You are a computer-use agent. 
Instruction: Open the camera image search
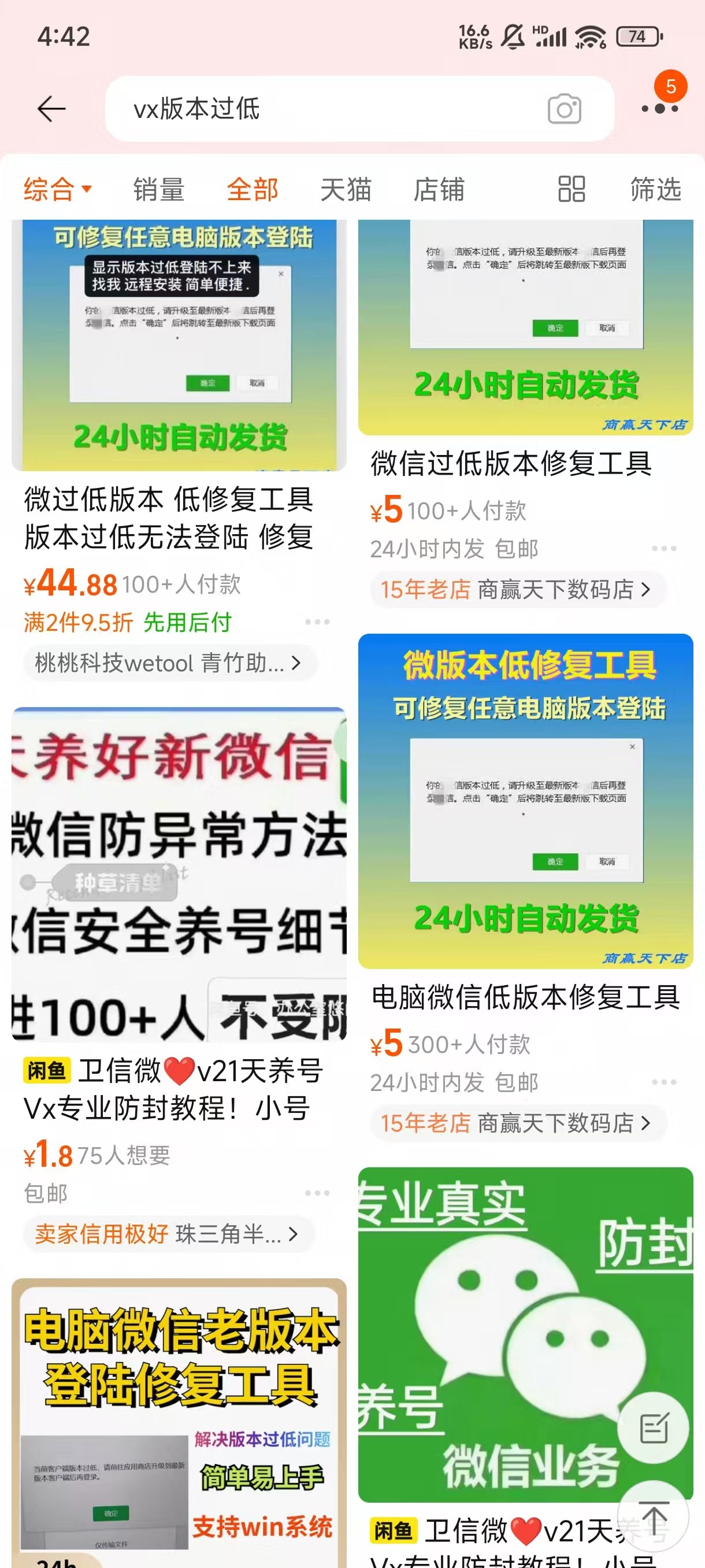pyautogui.click(x=564, y=110)
